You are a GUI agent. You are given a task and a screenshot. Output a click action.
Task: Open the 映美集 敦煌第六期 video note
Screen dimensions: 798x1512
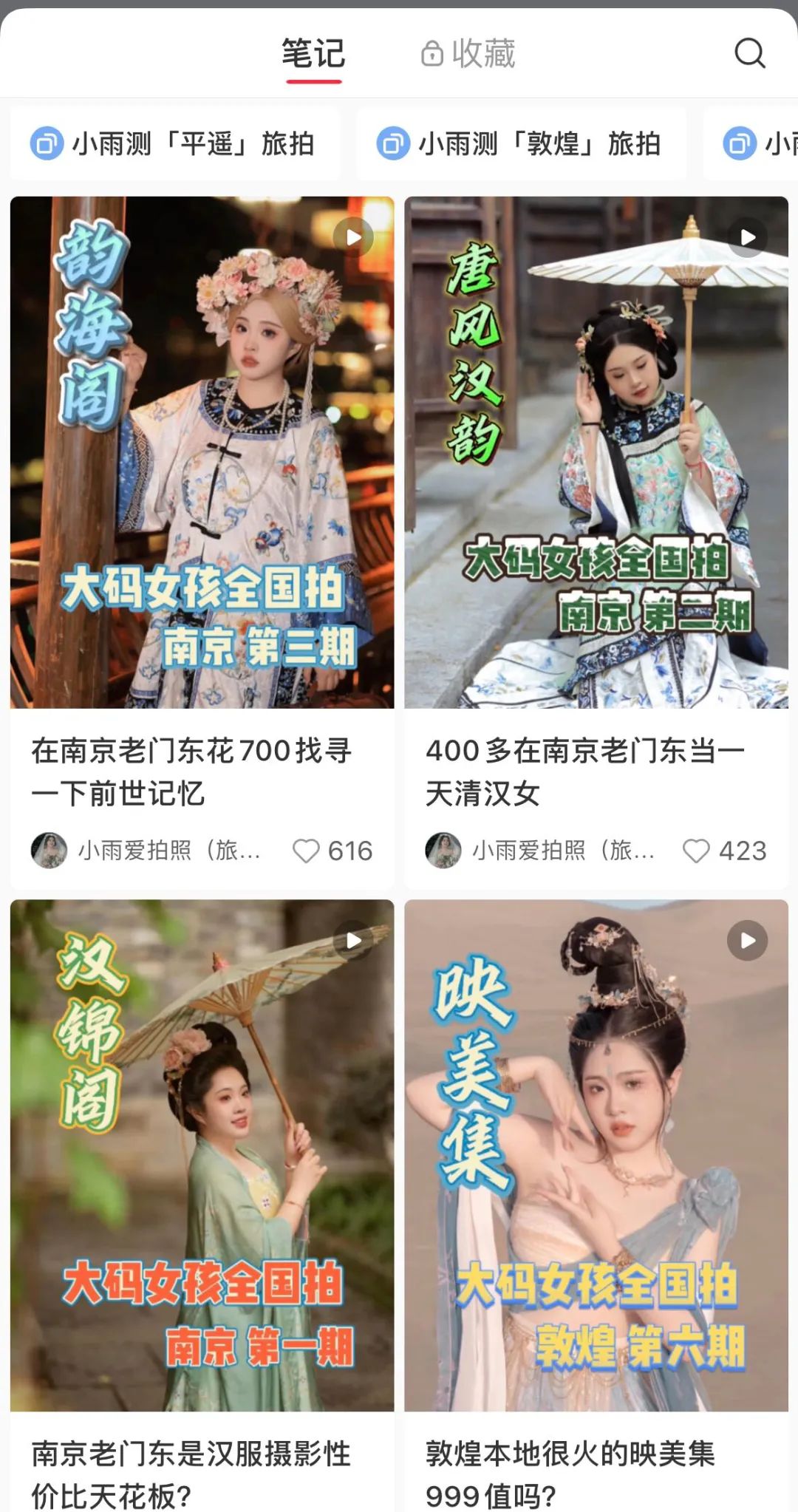[596, 1154]
